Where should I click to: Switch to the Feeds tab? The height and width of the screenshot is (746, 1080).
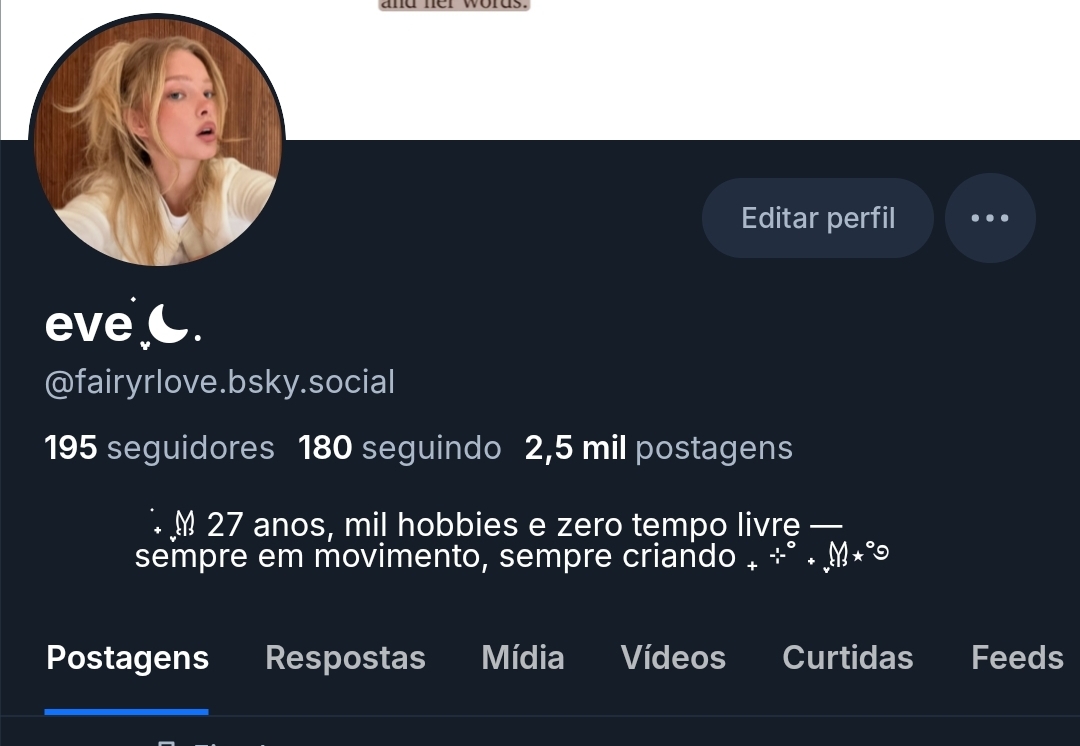(1017, 658)
